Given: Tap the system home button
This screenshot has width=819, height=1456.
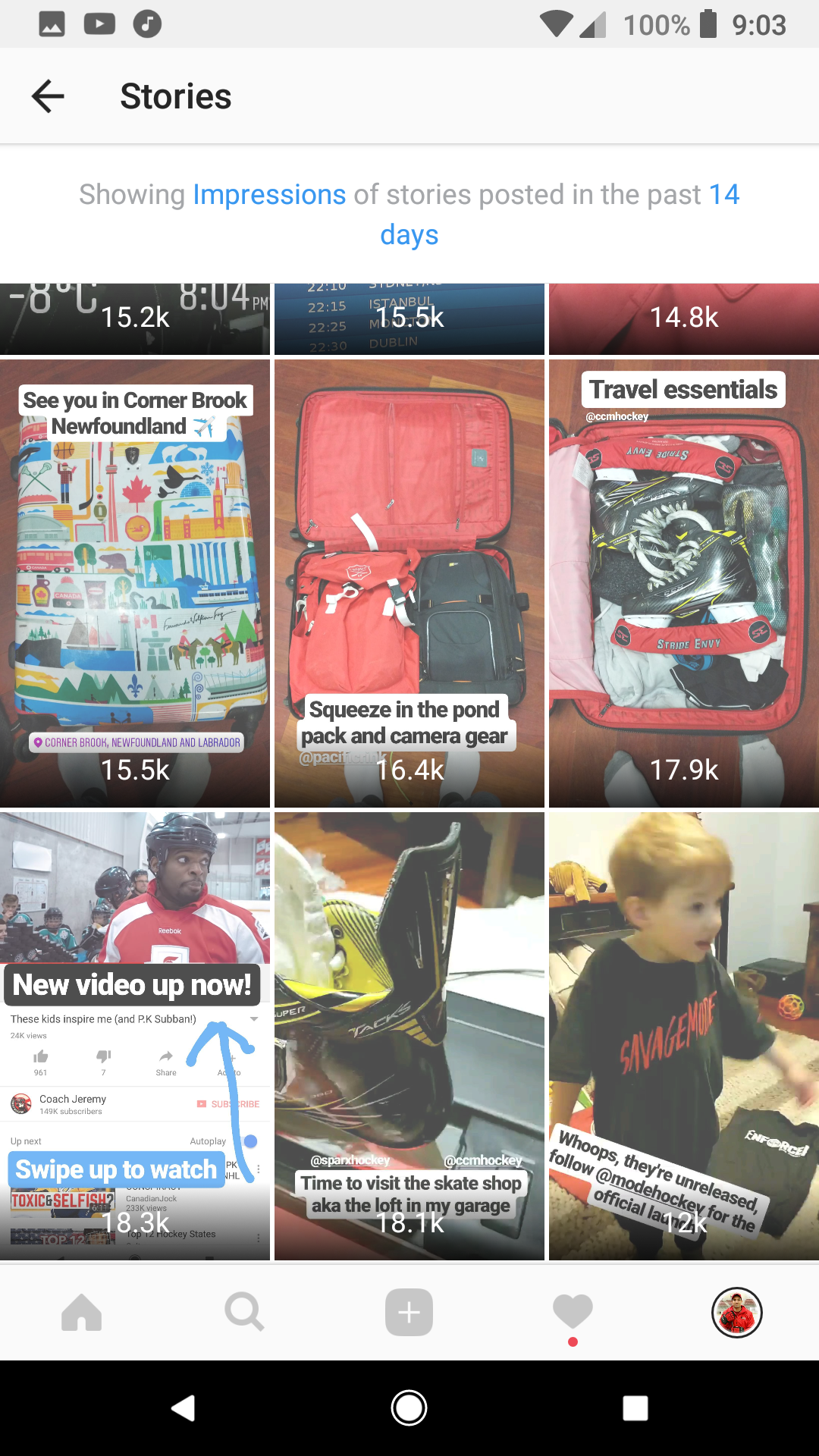Looking at the screenshot, I should 409,1408.
